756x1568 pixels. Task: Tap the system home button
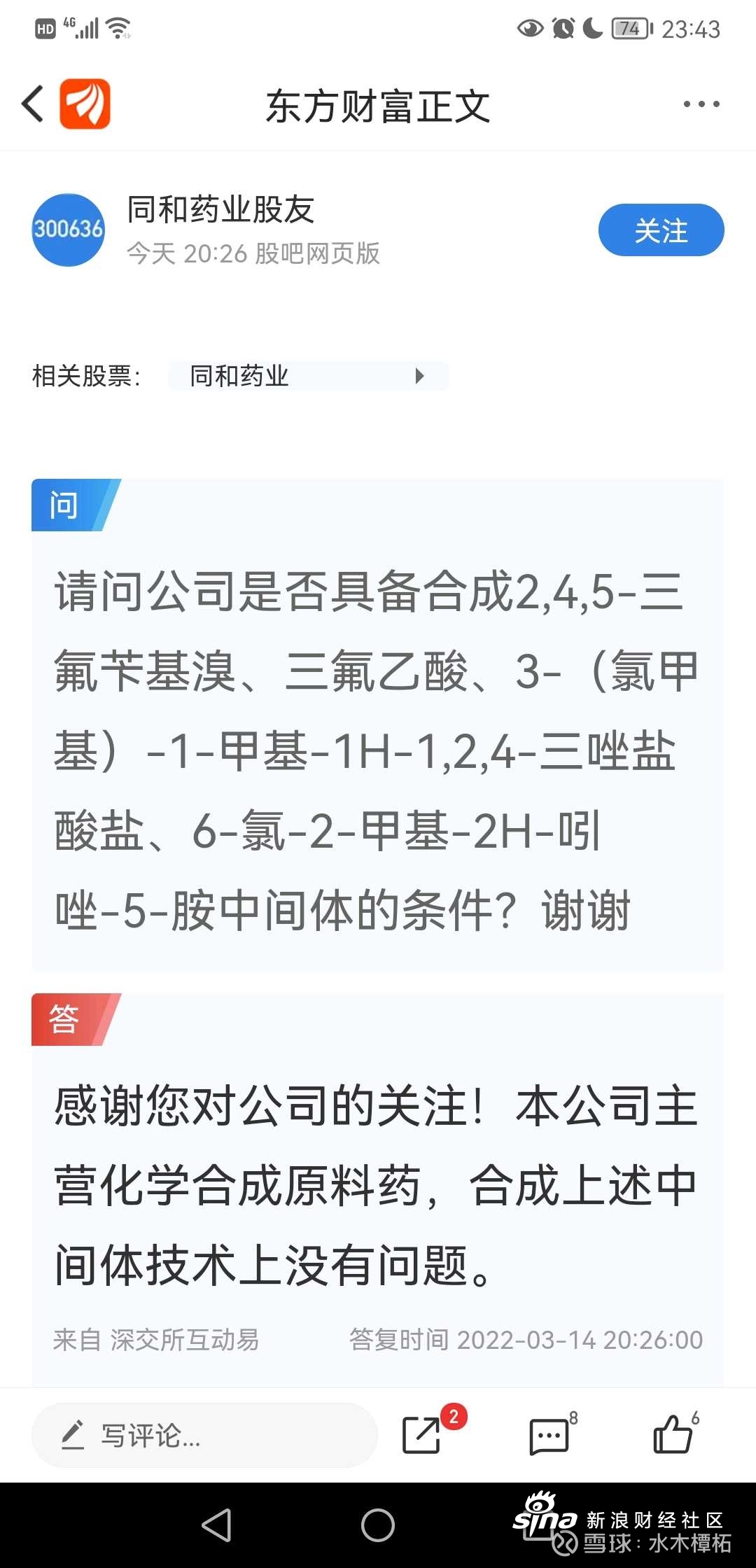[378, 1525]
